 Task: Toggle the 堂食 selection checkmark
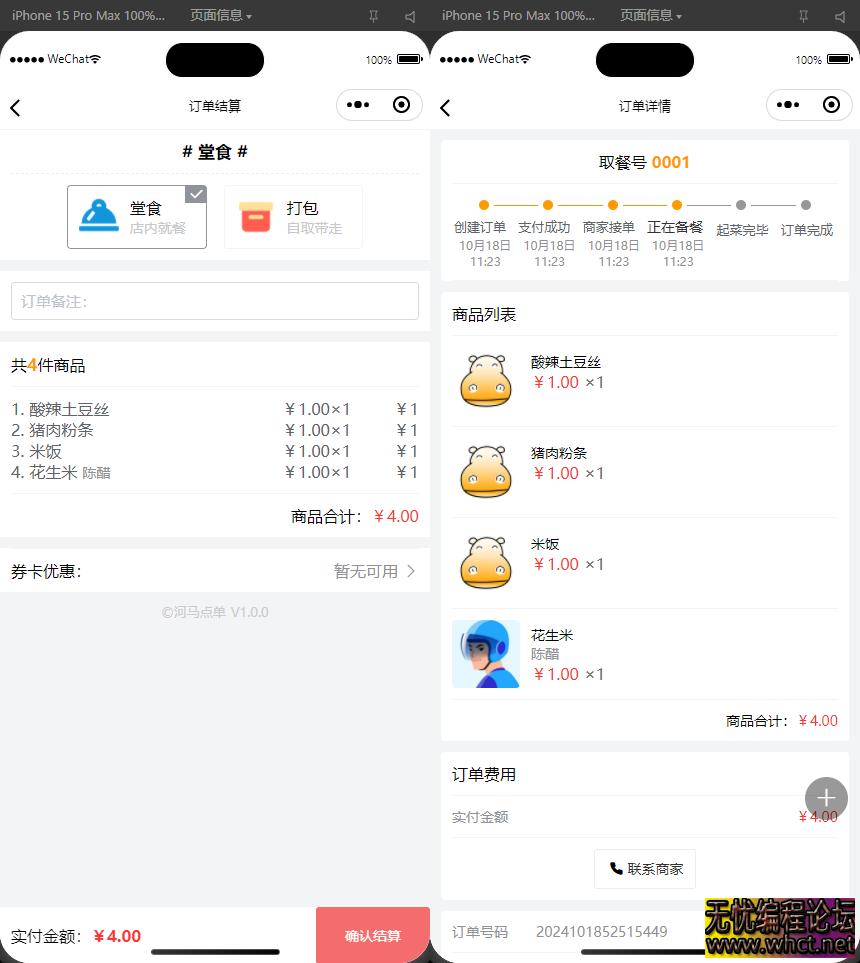click(196, 194)
